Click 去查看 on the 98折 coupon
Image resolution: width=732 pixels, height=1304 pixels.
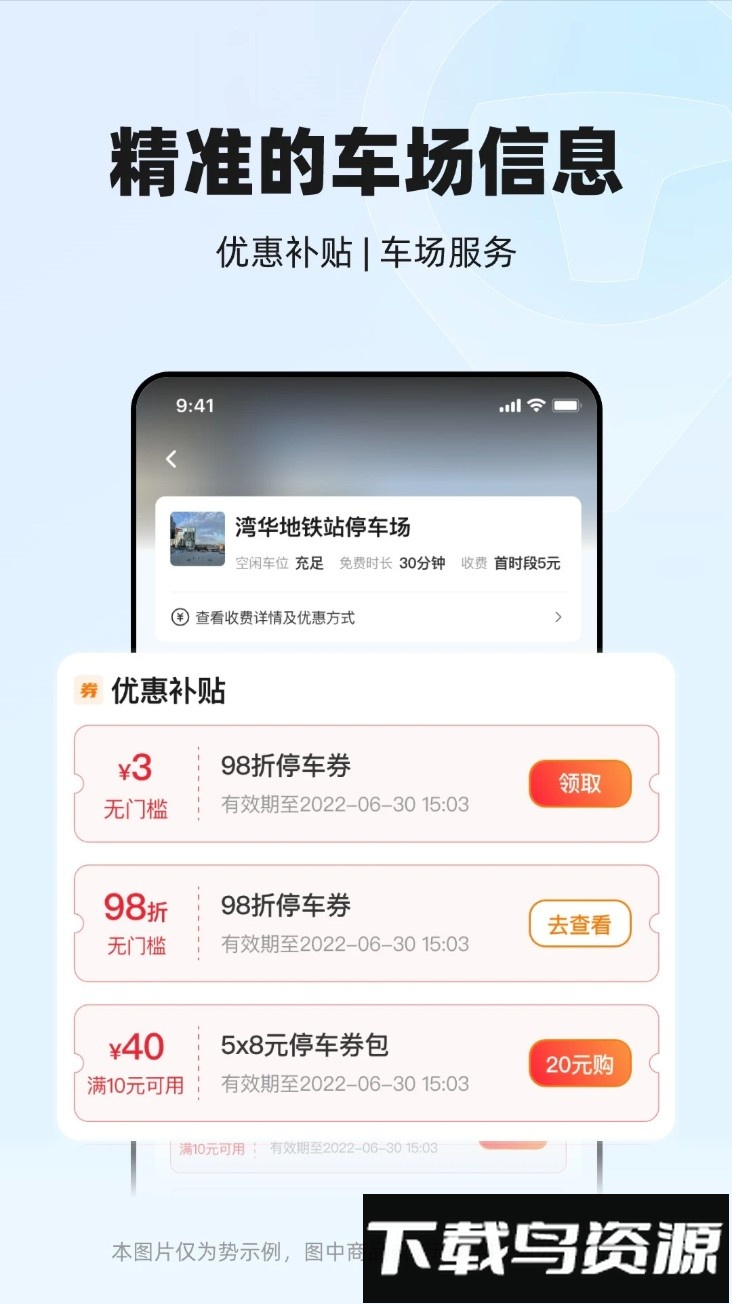pos(580,923)
